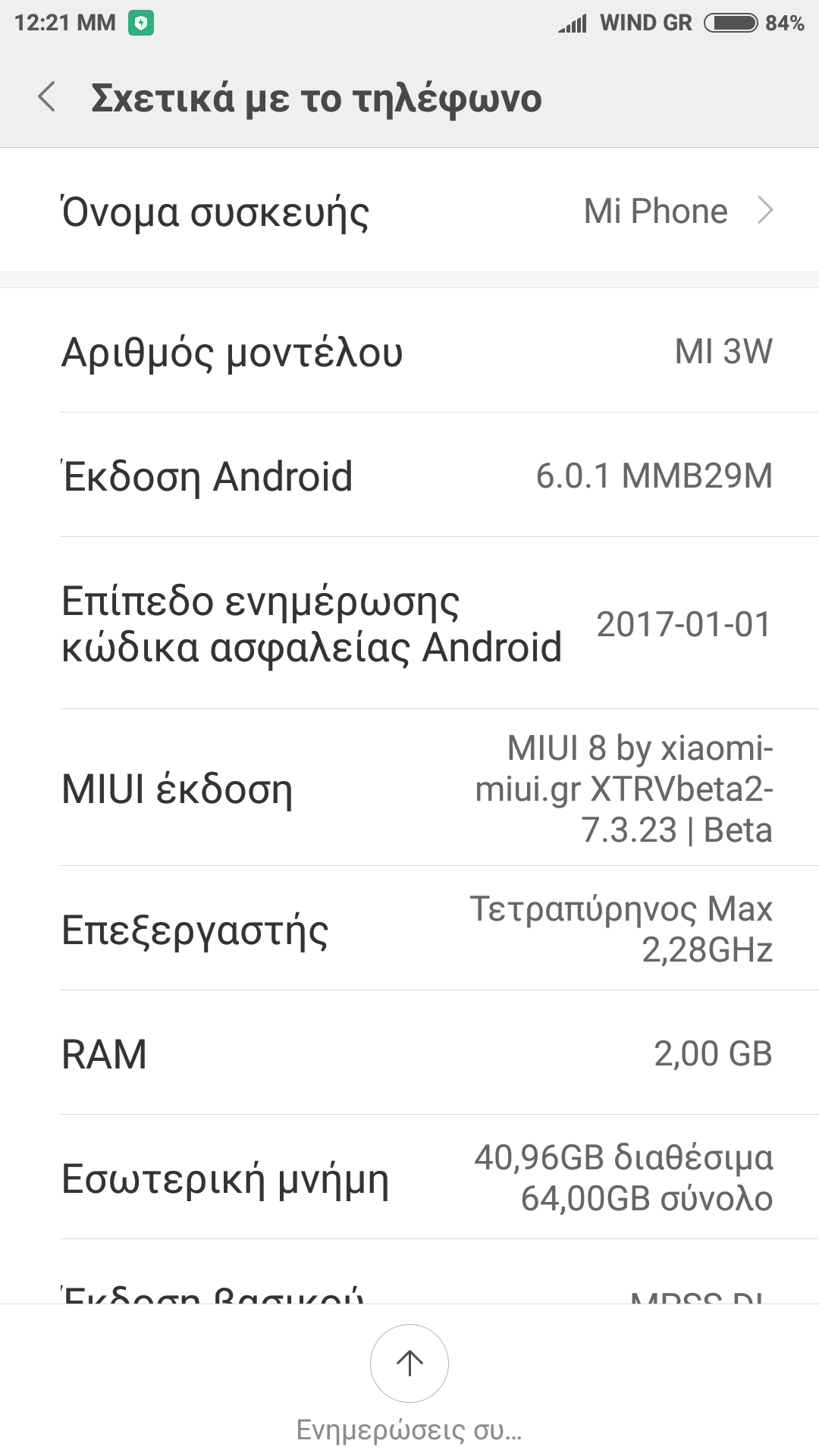Select the RAM row

(409, 1054)
